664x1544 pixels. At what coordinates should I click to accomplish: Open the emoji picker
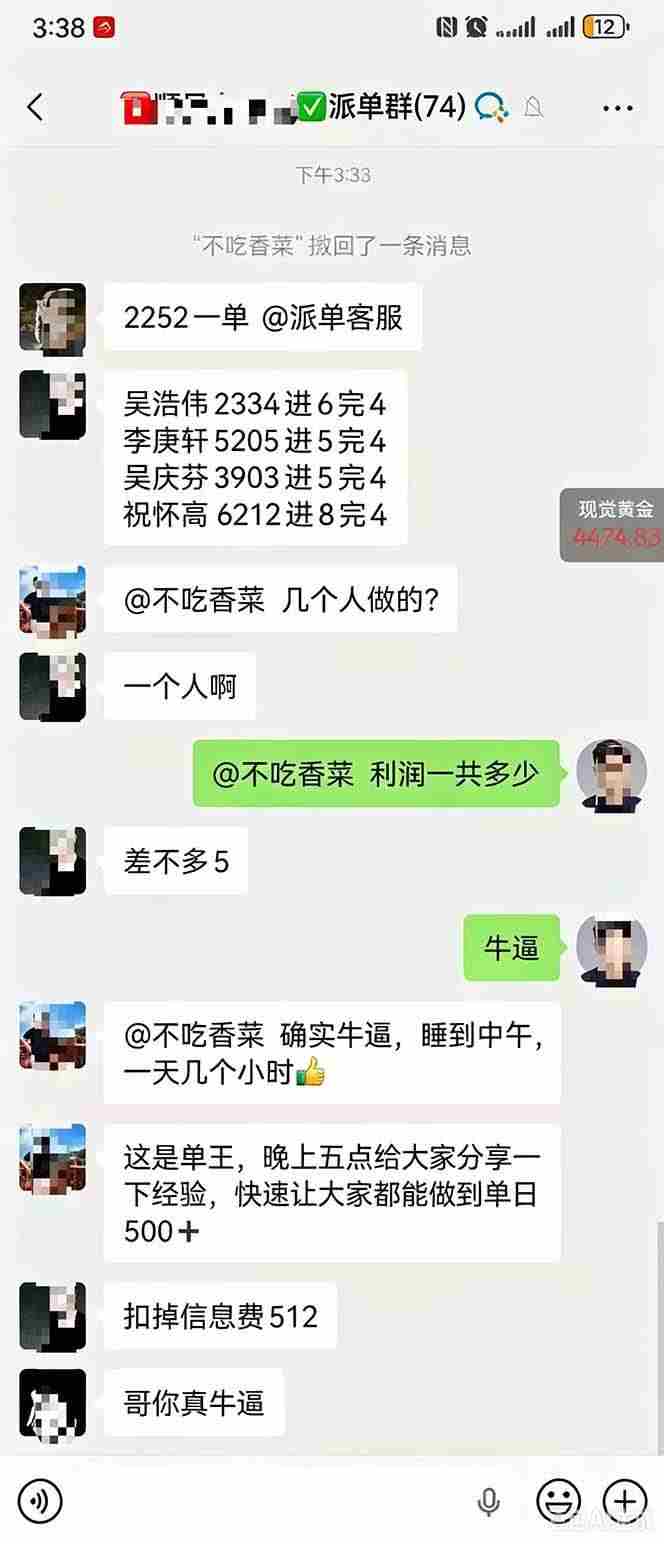pos(559,1500)
